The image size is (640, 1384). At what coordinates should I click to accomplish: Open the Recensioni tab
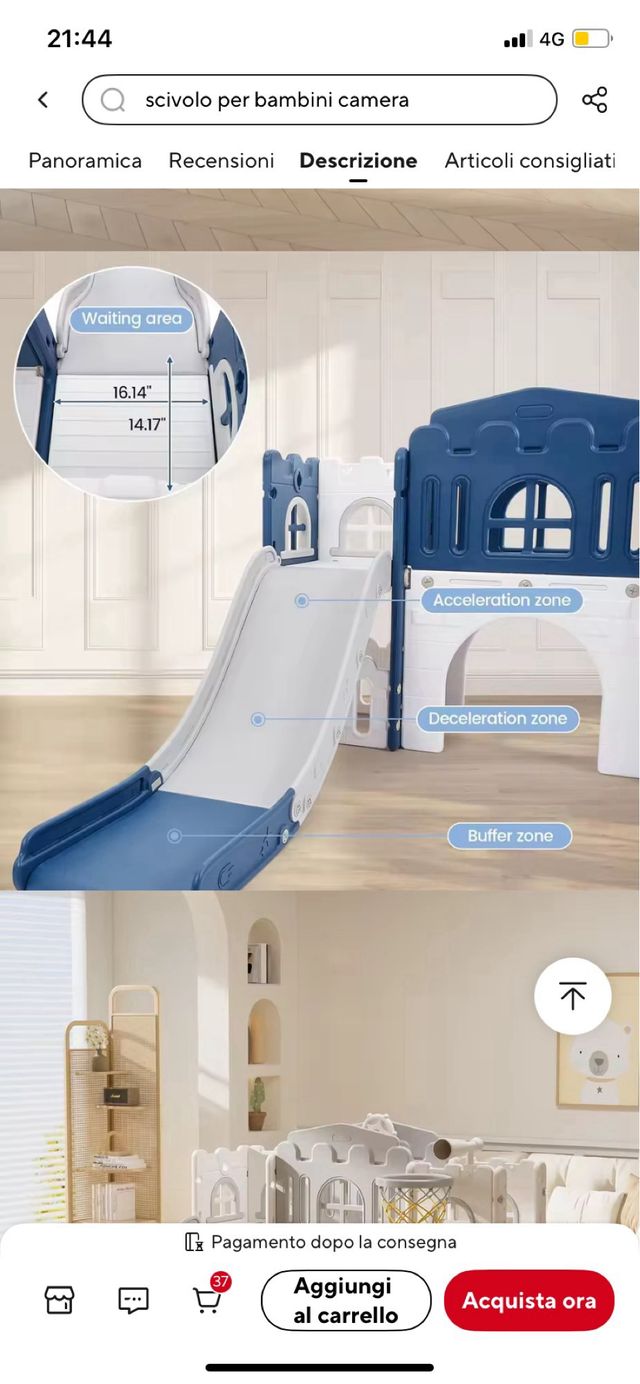tap(221, 160)
